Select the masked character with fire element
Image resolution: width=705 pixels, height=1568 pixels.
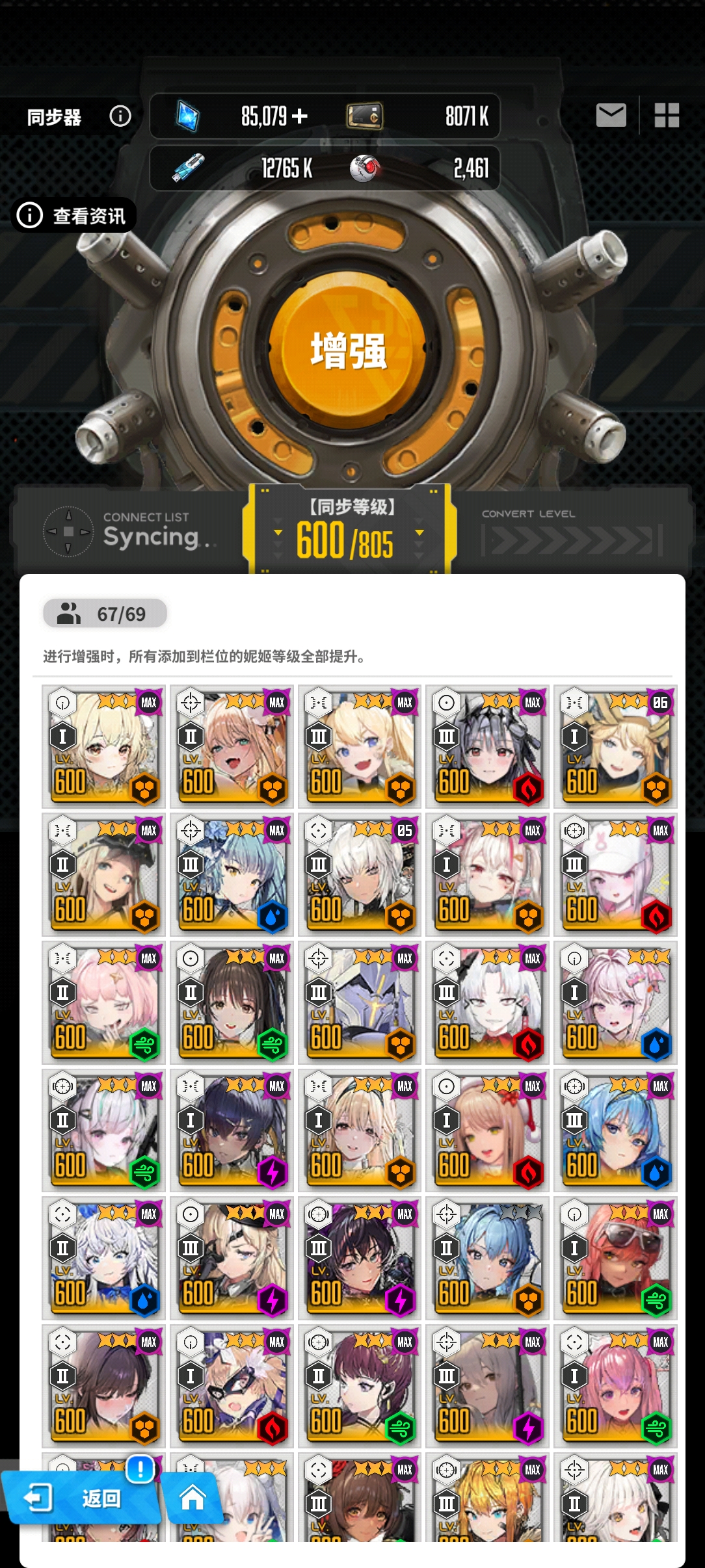(x=232, y=1386)
